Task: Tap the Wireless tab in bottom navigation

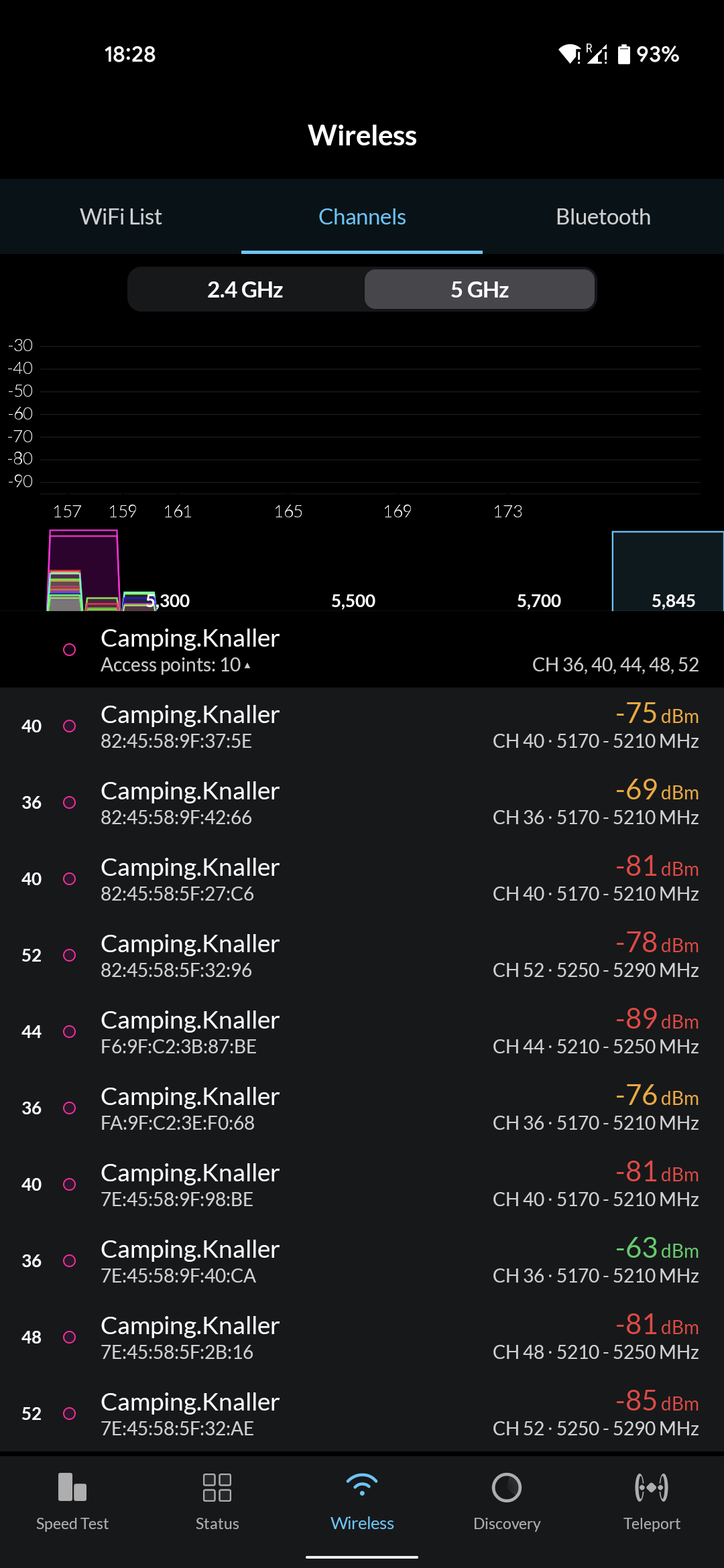Action: pyautogui.click(x=362, y=1502)
